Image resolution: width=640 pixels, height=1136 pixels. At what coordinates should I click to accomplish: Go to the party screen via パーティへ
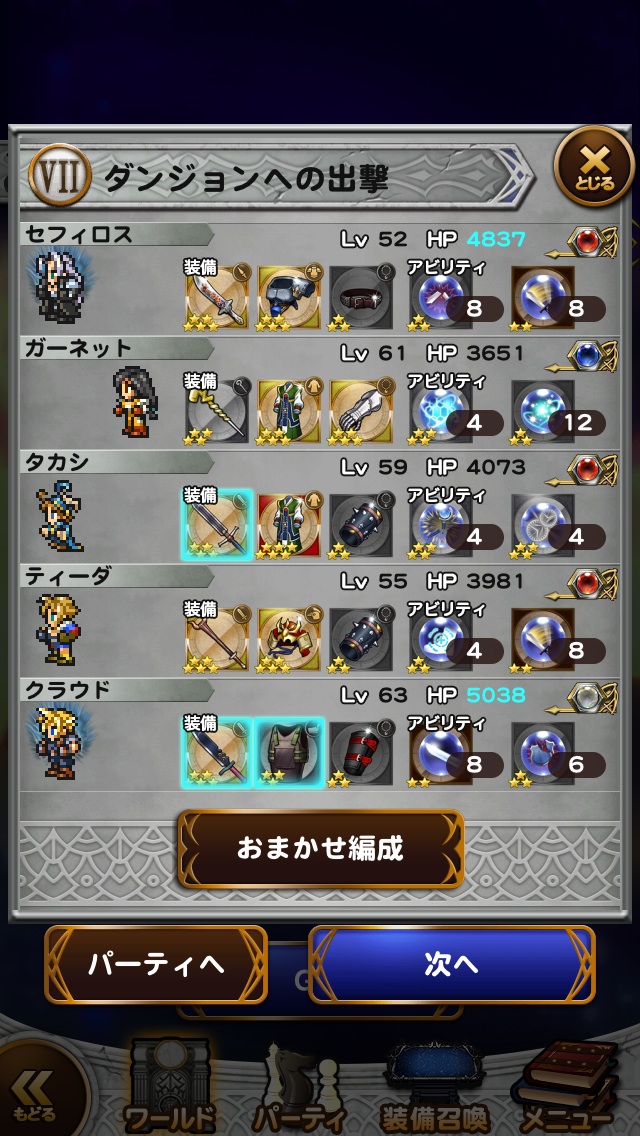(156, 965)
